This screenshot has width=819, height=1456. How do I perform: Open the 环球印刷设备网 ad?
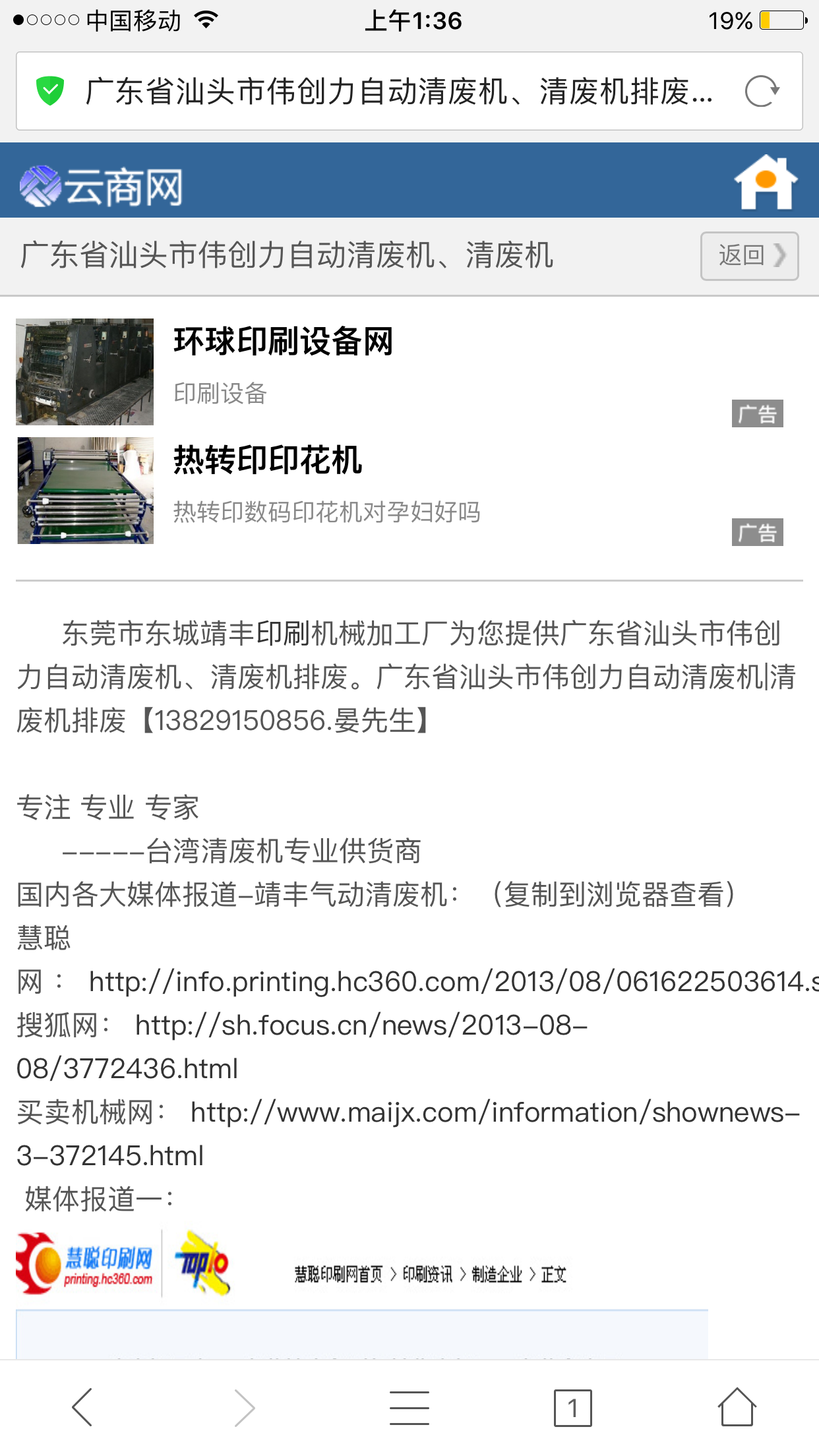284,343
